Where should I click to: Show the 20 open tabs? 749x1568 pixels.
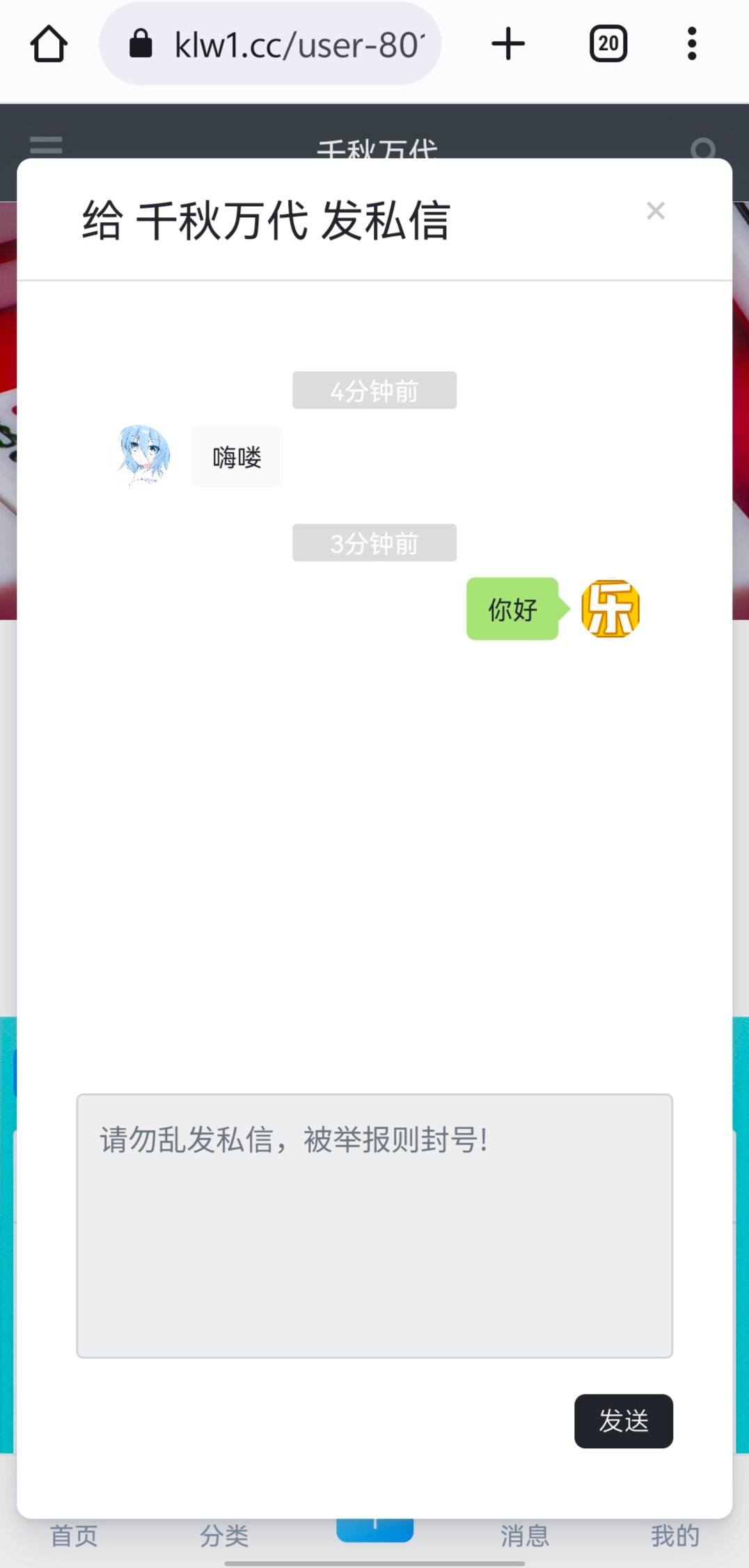click(608, 45)
